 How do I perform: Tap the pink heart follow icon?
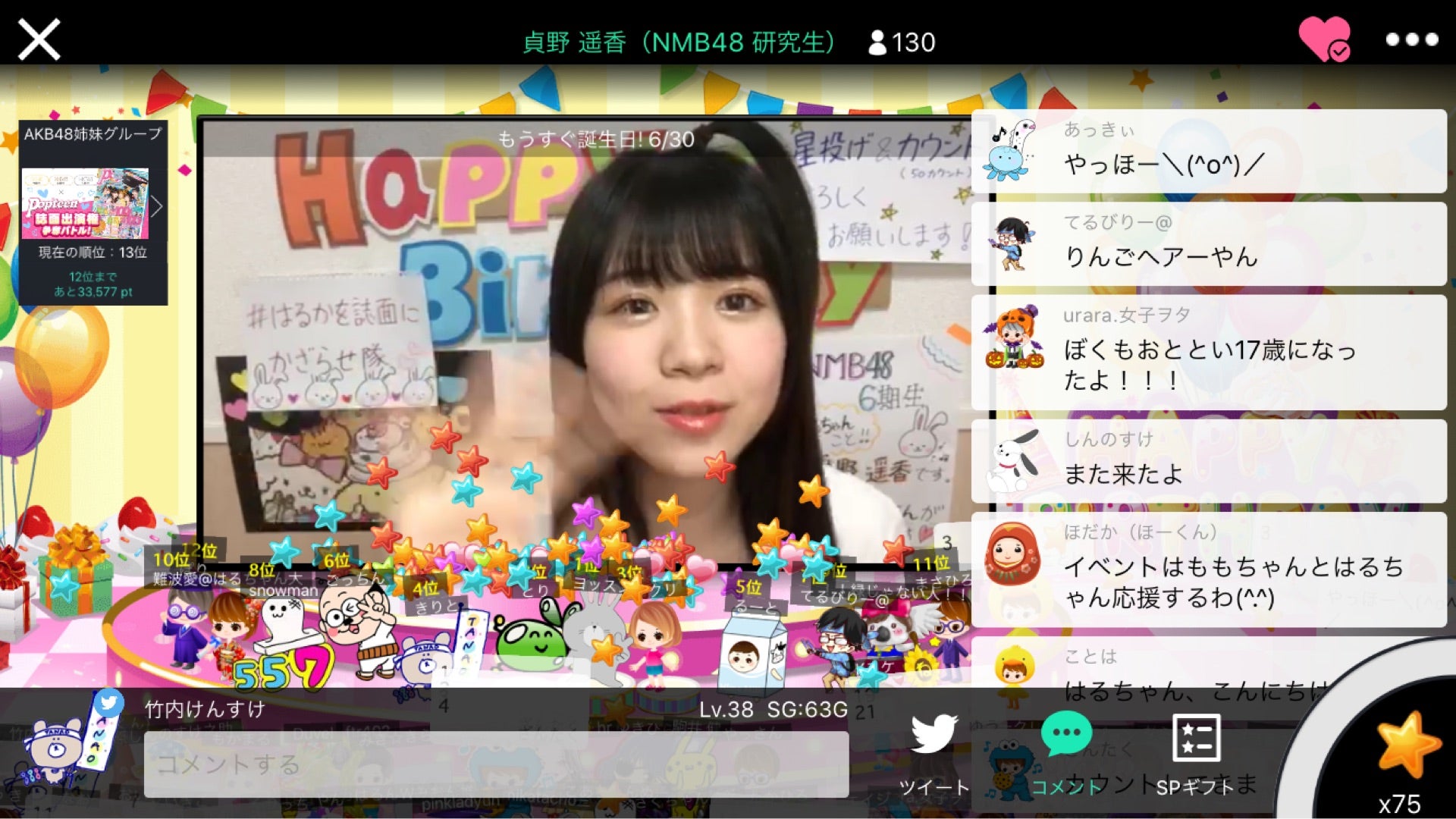[x=1324, y=39]
